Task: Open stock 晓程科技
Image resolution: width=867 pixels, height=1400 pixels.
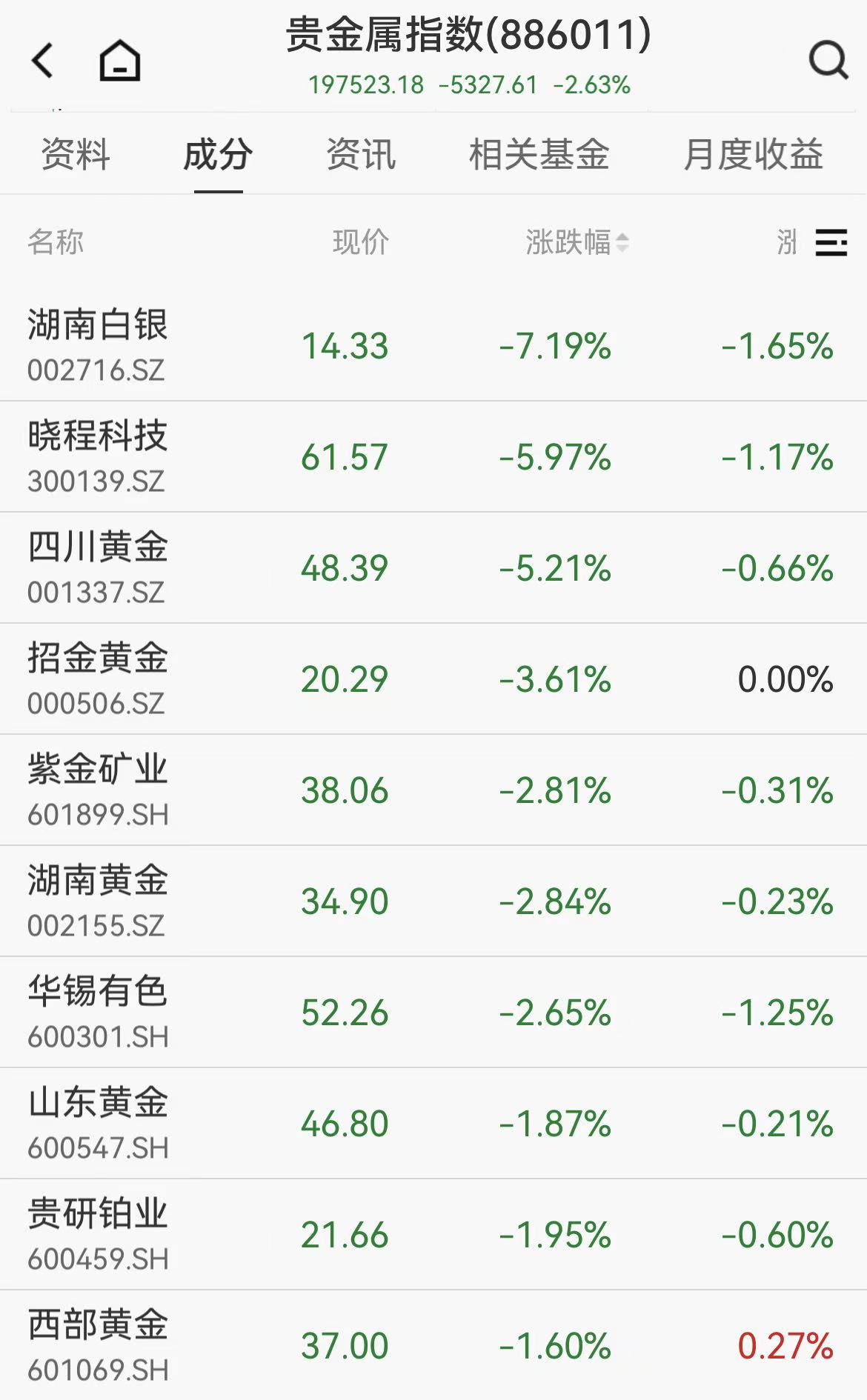Action: [x=98, y=456]
